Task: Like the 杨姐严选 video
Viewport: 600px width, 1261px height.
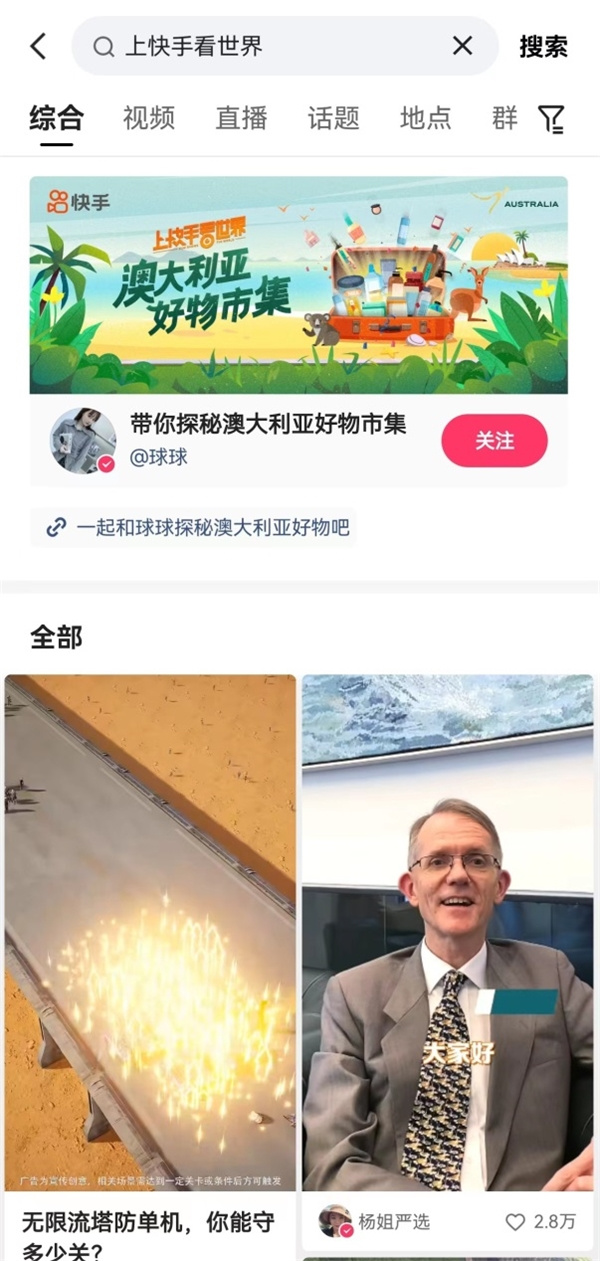Action: 517,1222
